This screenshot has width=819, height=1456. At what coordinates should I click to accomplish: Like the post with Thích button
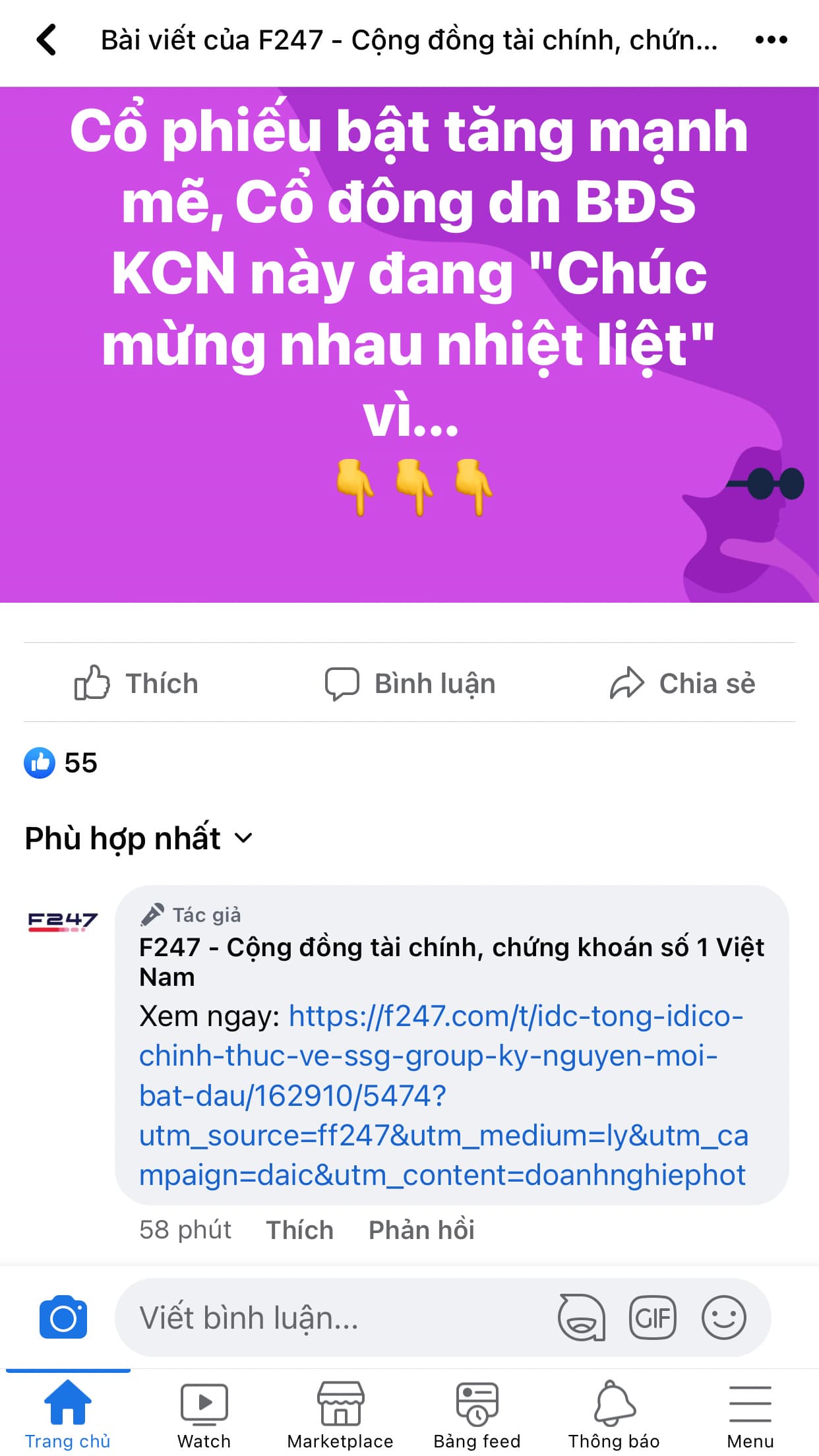136,683
